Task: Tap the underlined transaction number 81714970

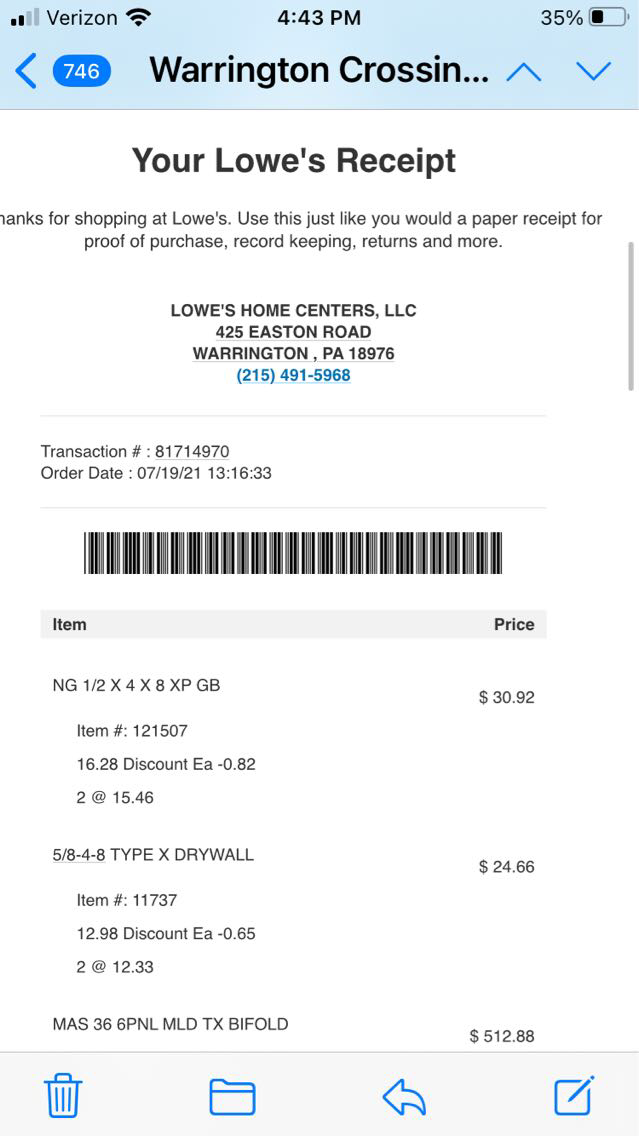Action: [192, 452]
